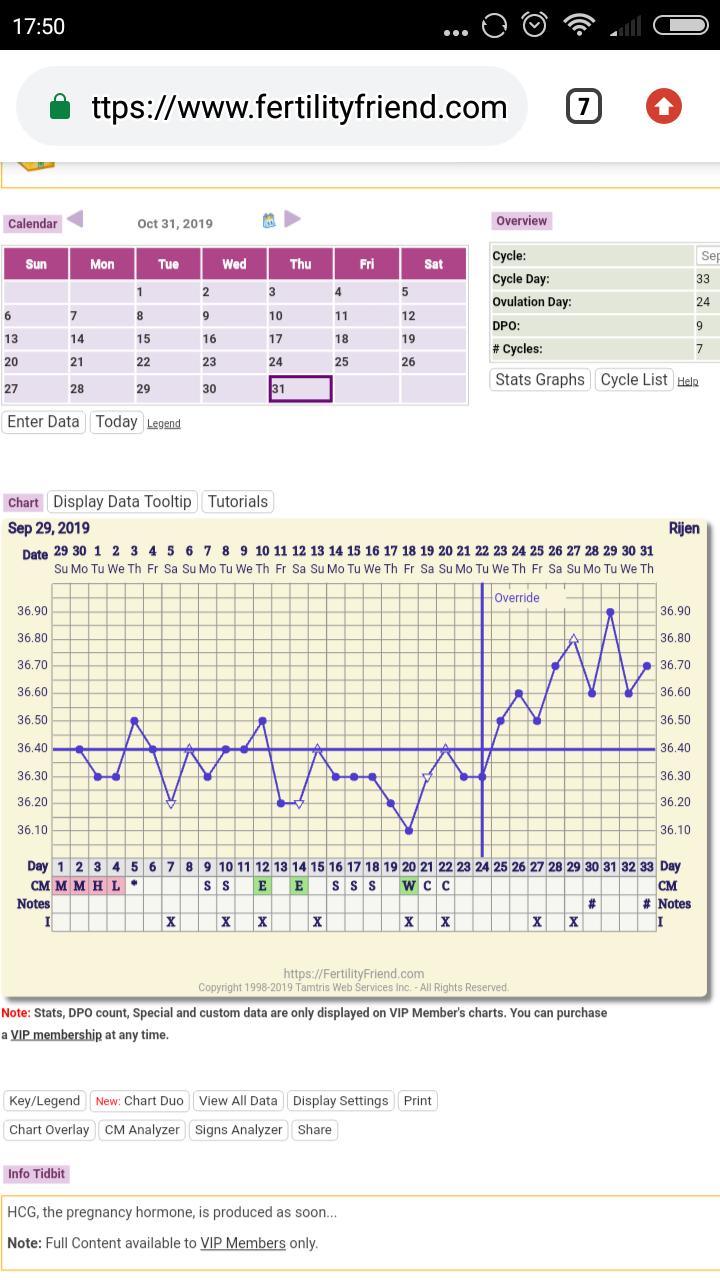View the Cycle List
Image resolution: width=720 pixels, height=1280 pixels.
(x=634, y=380)
